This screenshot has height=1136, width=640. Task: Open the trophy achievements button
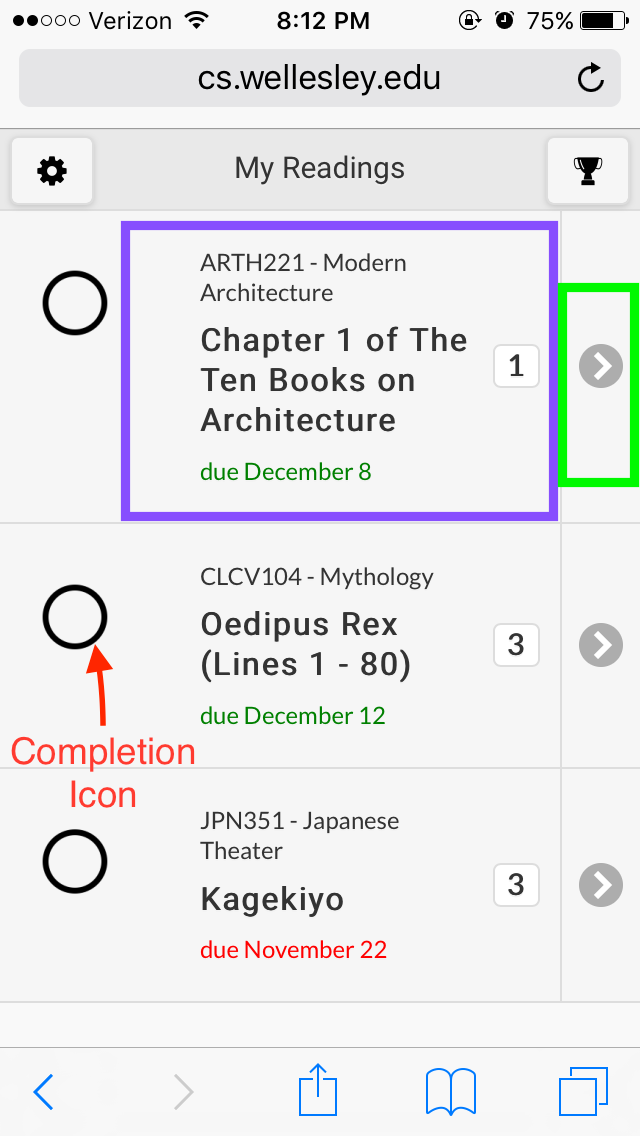tap(588, 171)
